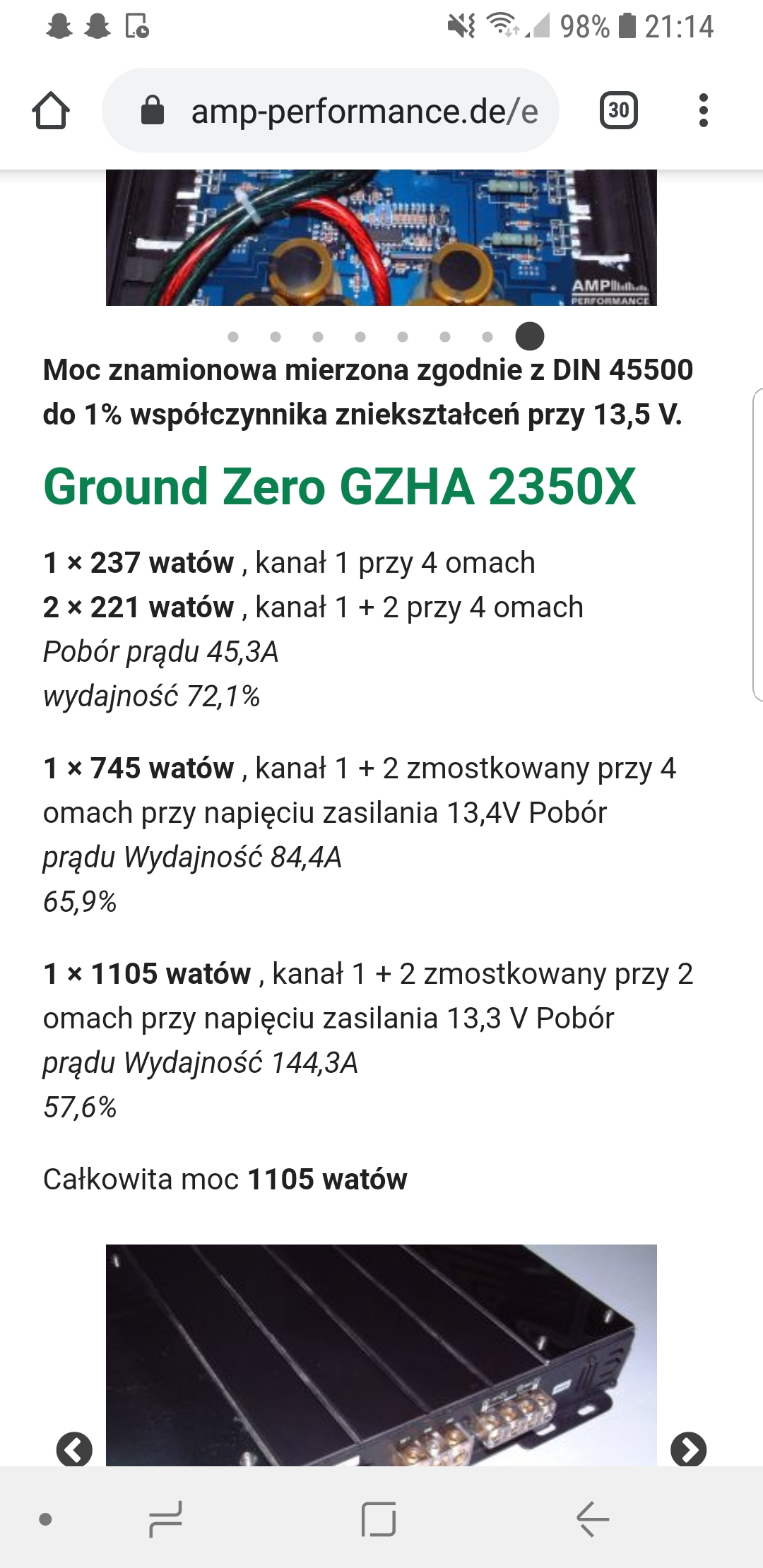This screenshot has height=1568, width=763.
Task: Go to the browser home page
Action: pyautogui.click(x=51, y=111)
